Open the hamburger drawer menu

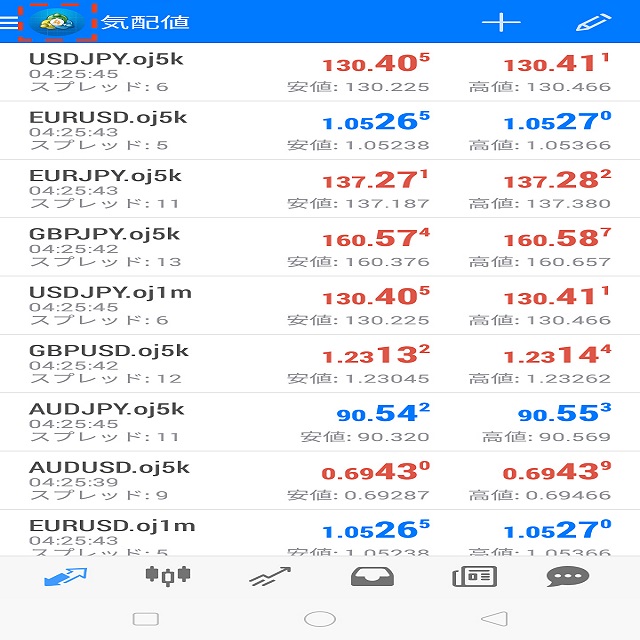[x=10, y=22]
